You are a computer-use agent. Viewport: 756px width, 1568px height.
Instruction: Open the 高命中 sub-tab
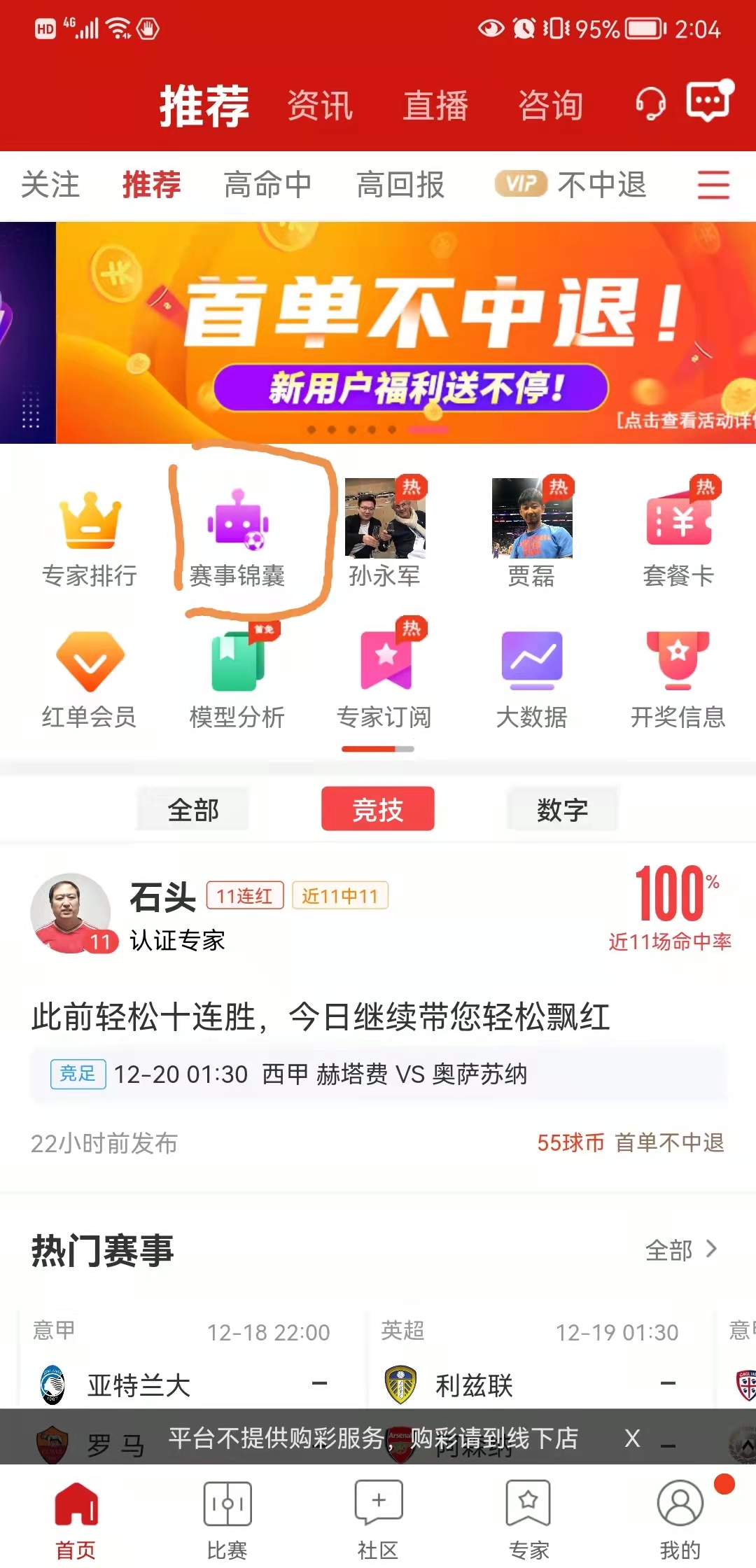click(267, 185)
